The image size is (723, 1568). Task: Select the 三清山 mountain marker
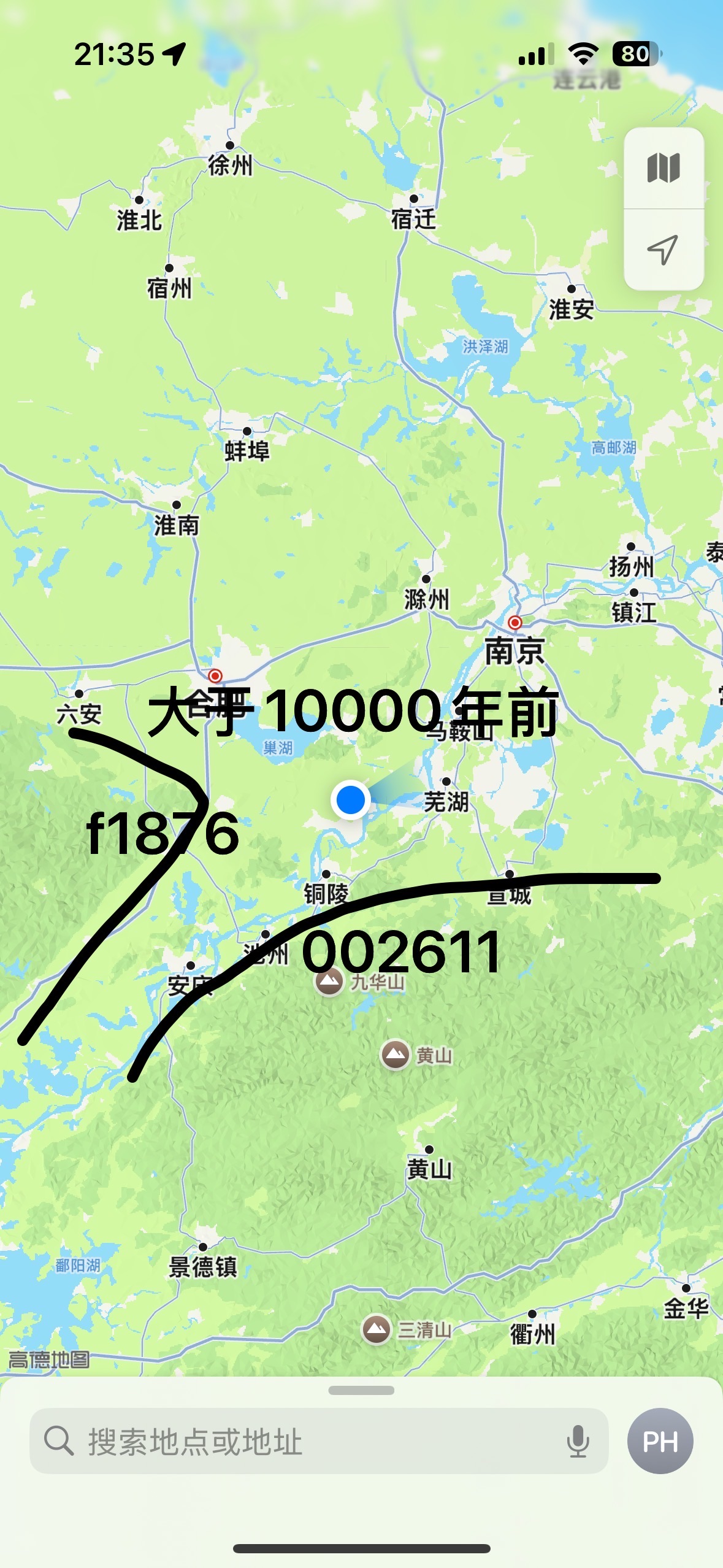(376, 1329)
